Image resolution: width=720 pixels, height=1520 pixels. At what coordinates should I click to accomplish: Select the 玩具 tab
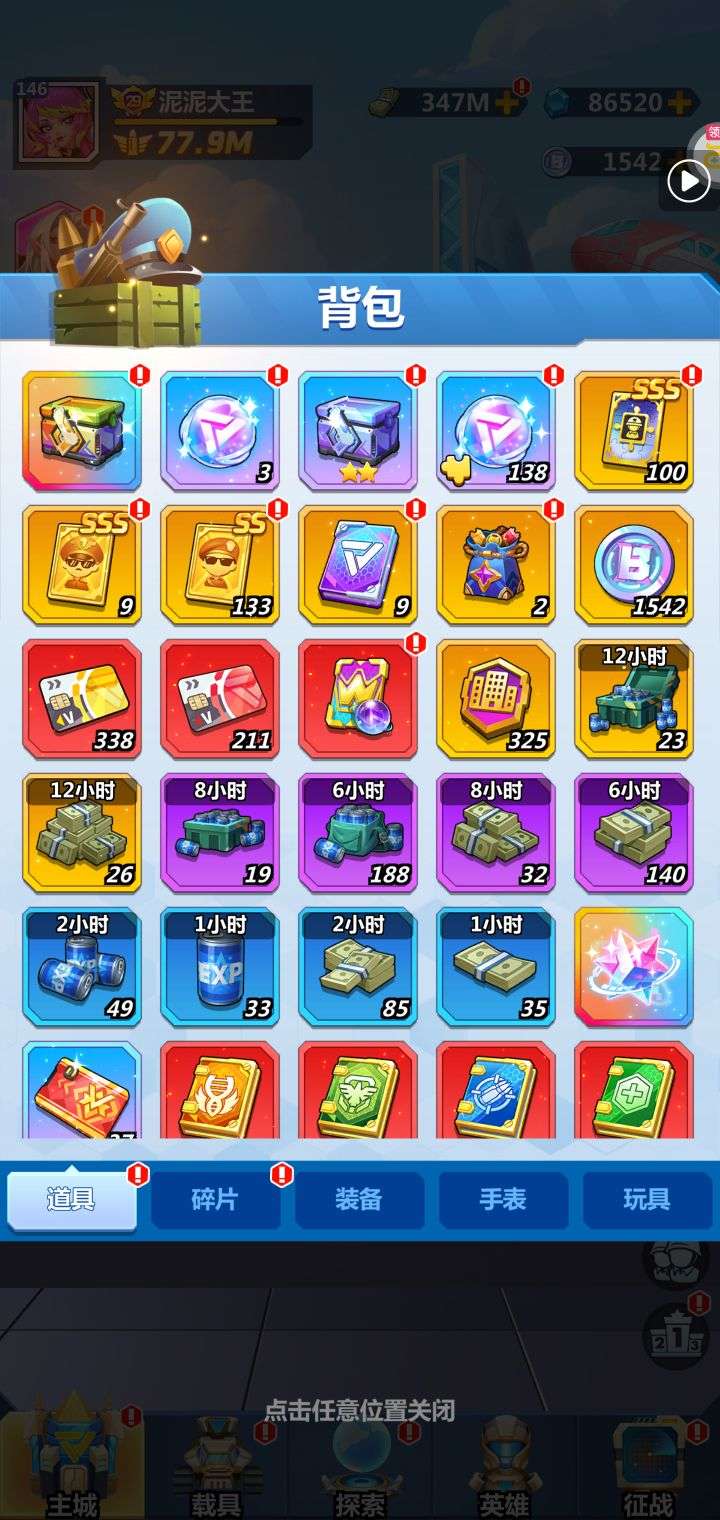click(x=646, y=1200)
